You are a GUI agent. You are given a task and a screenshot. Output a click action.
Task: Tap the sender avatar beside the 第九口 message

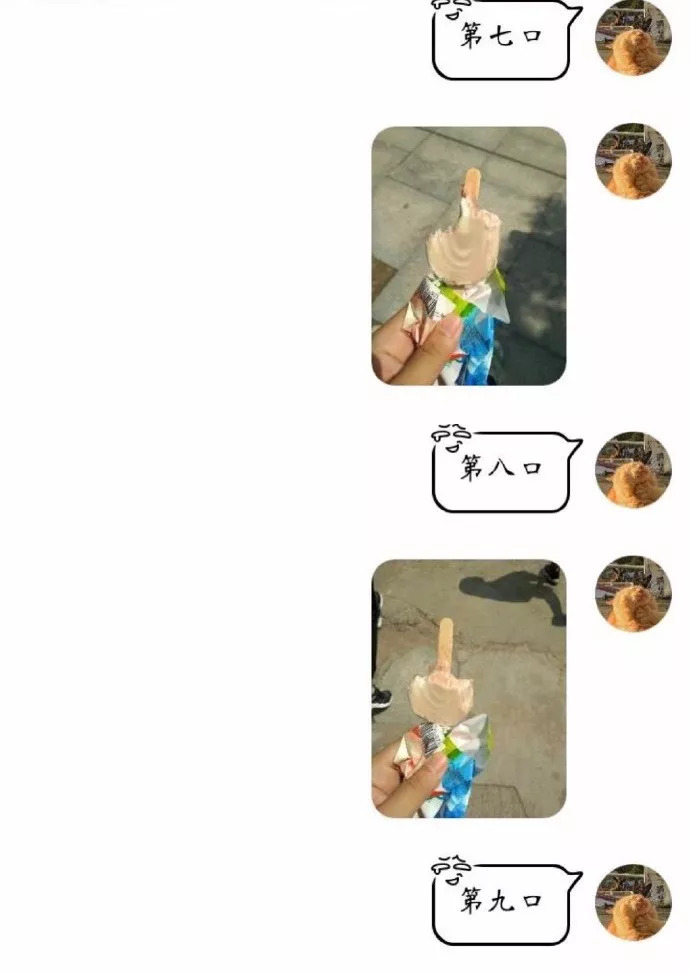point(633,903)
